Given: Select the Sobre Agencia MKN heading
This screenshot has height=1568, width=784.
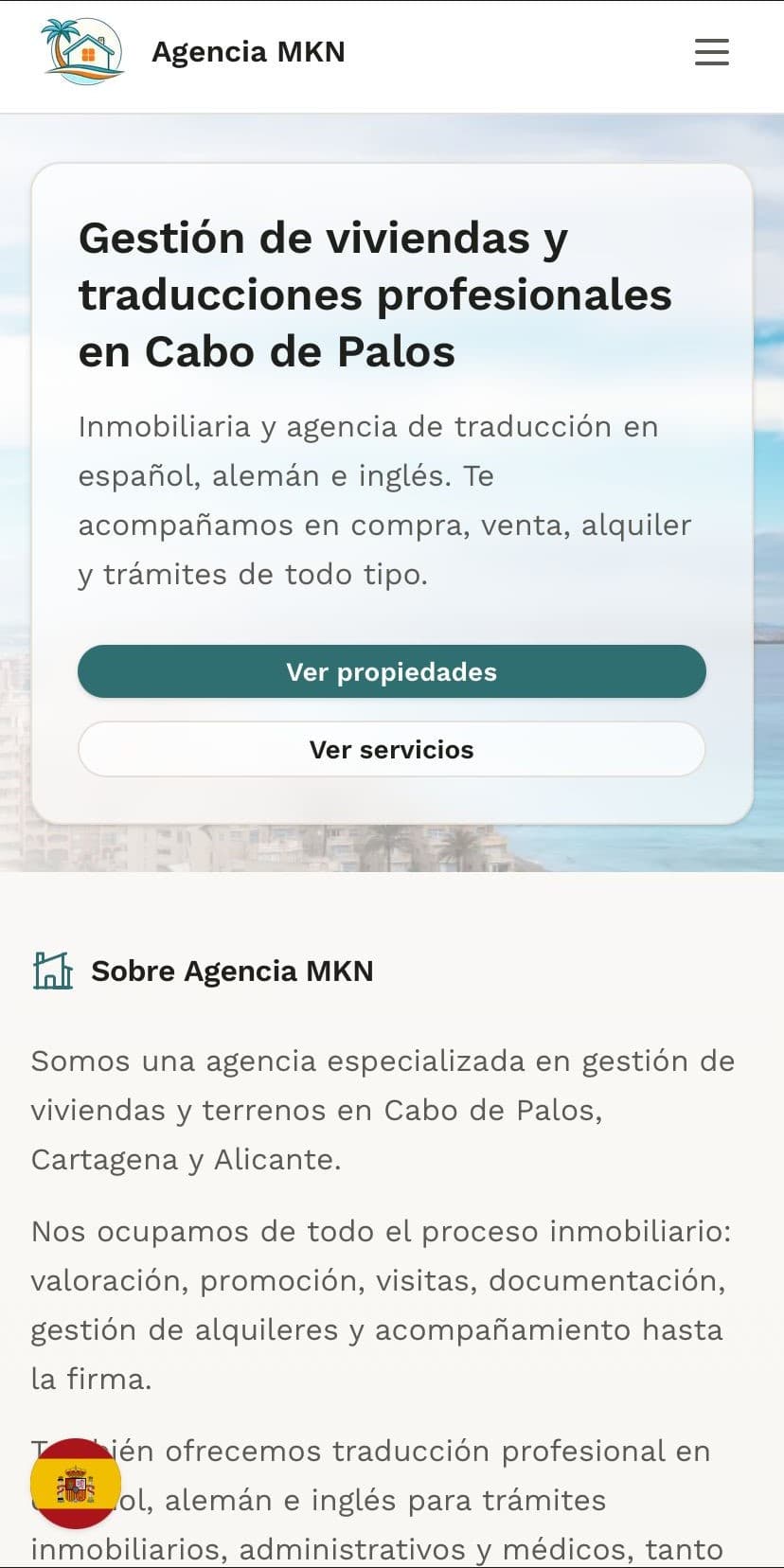Looking at the screenshot, I should pos(232,971).
